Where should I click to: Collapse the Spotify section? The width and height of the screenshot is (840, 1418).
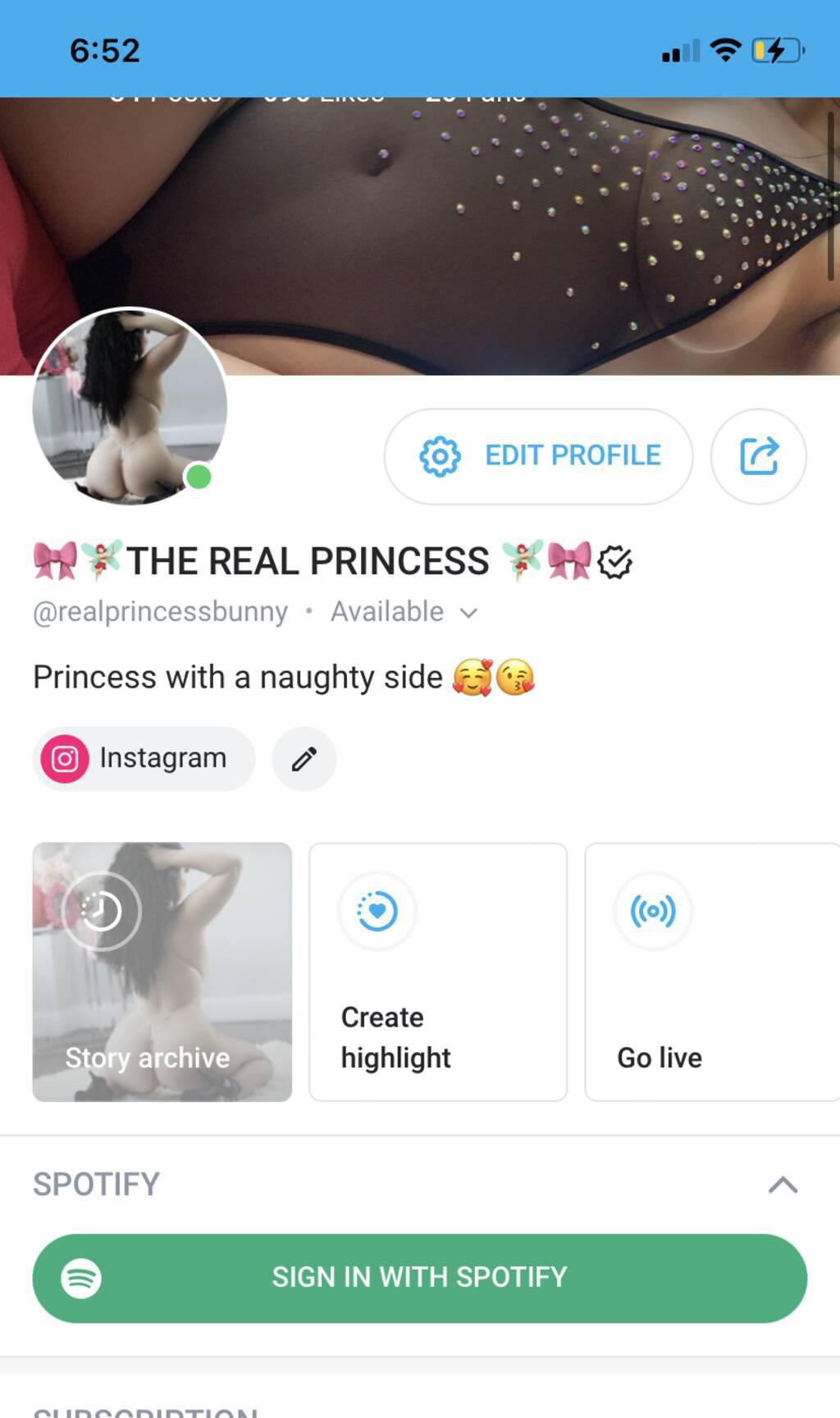(x=783, y=1184)
